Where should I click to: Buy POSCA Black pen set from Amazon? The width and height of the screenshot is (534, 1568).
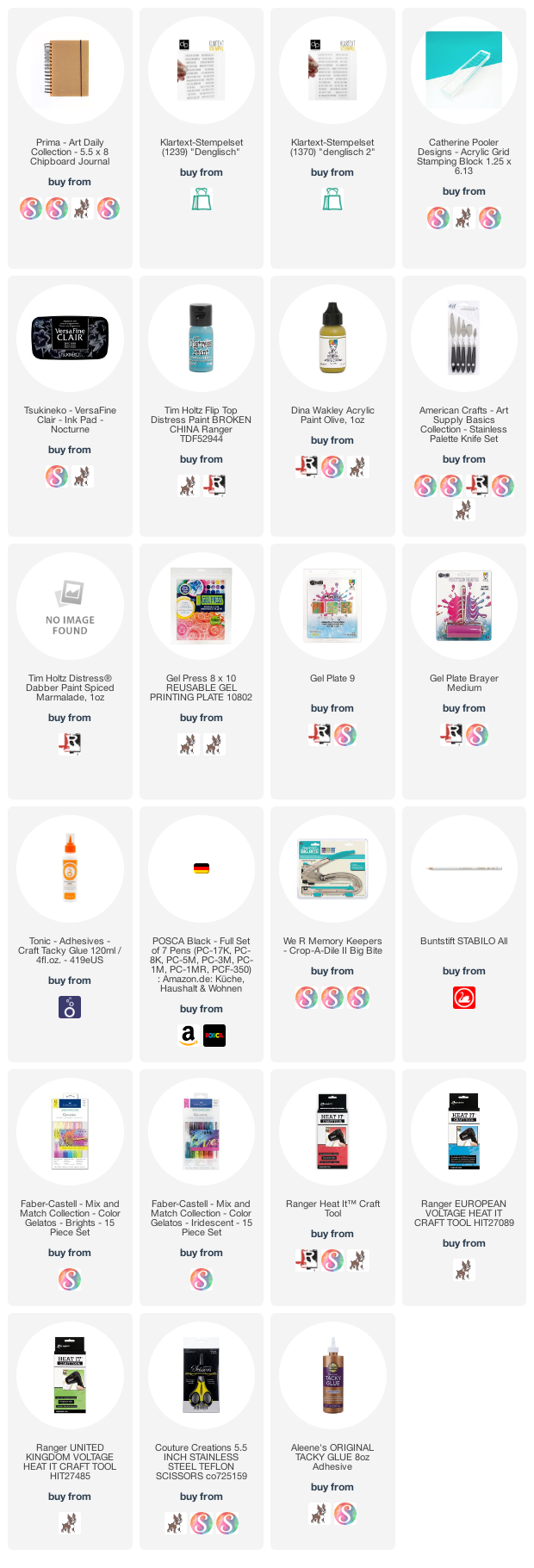tap(188, 1035)
